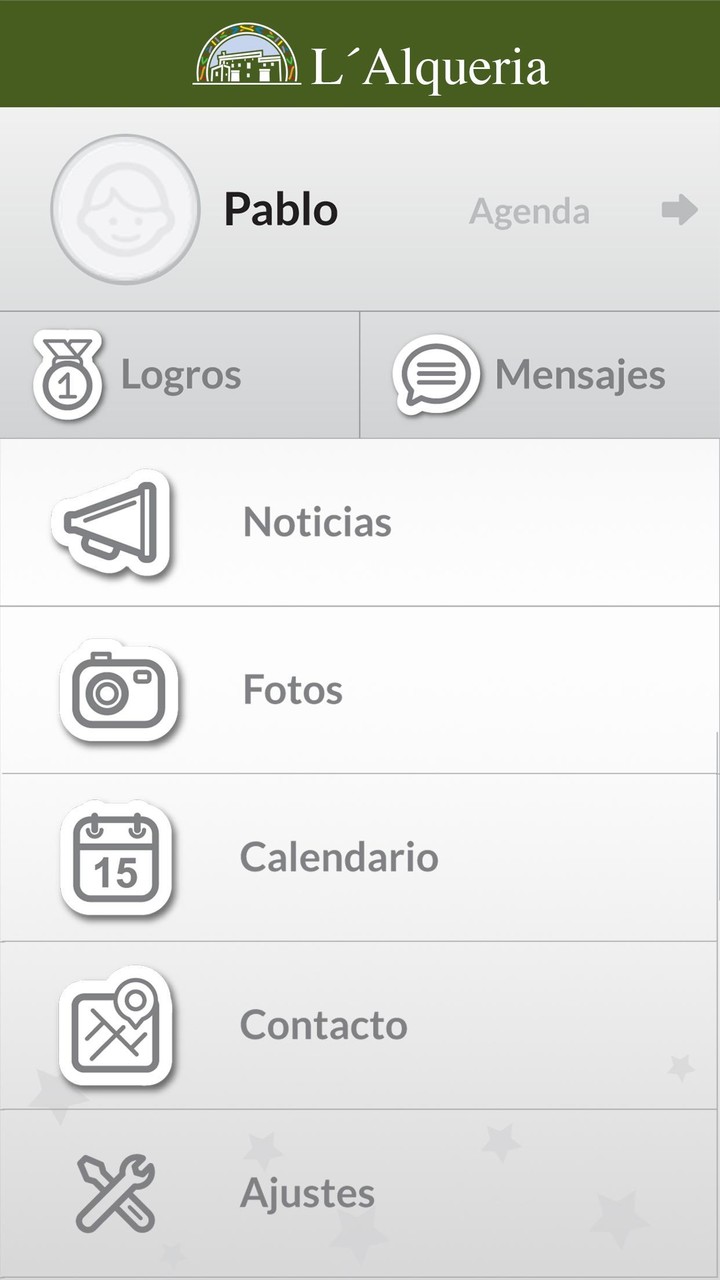Select the camera icon for Fotos
Image resolution: width=720 pixels, height=1280 pixels.
pyautogui.click(x=117, y=690)
